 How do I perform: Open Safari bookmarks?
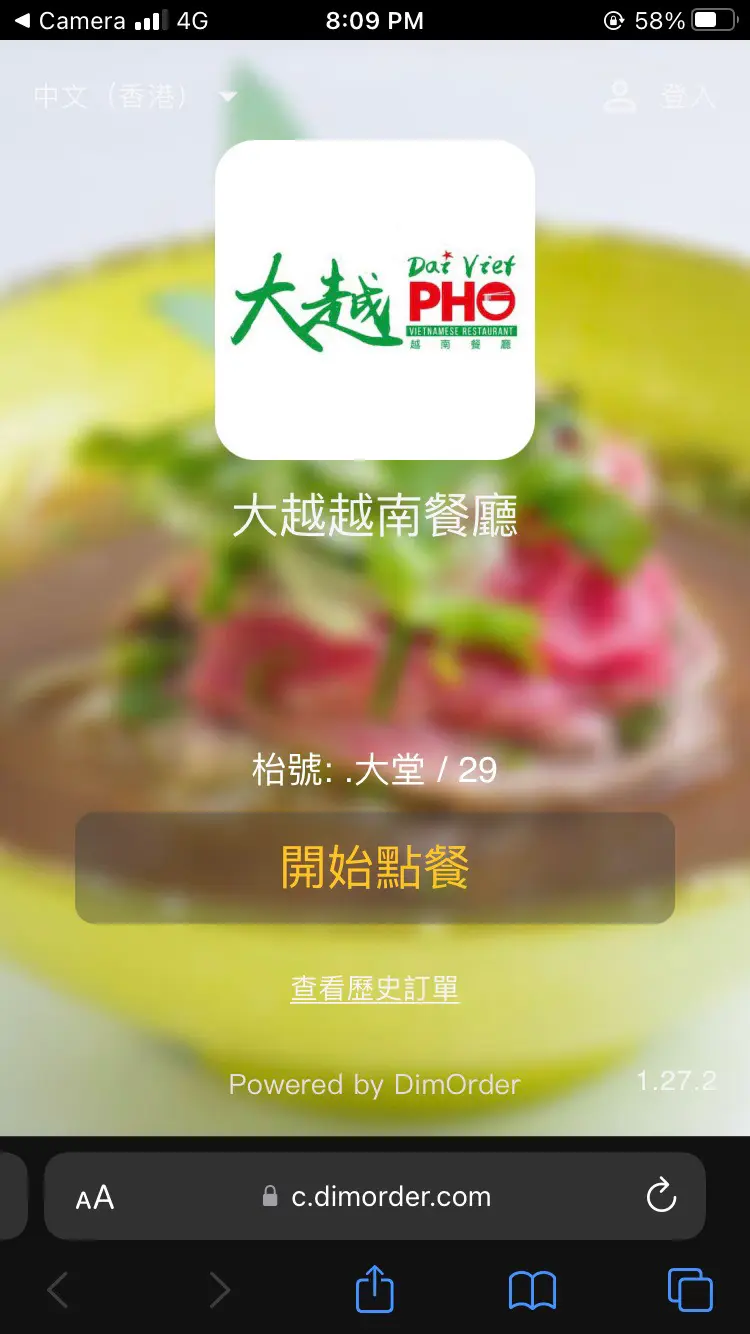point(532,1290)
